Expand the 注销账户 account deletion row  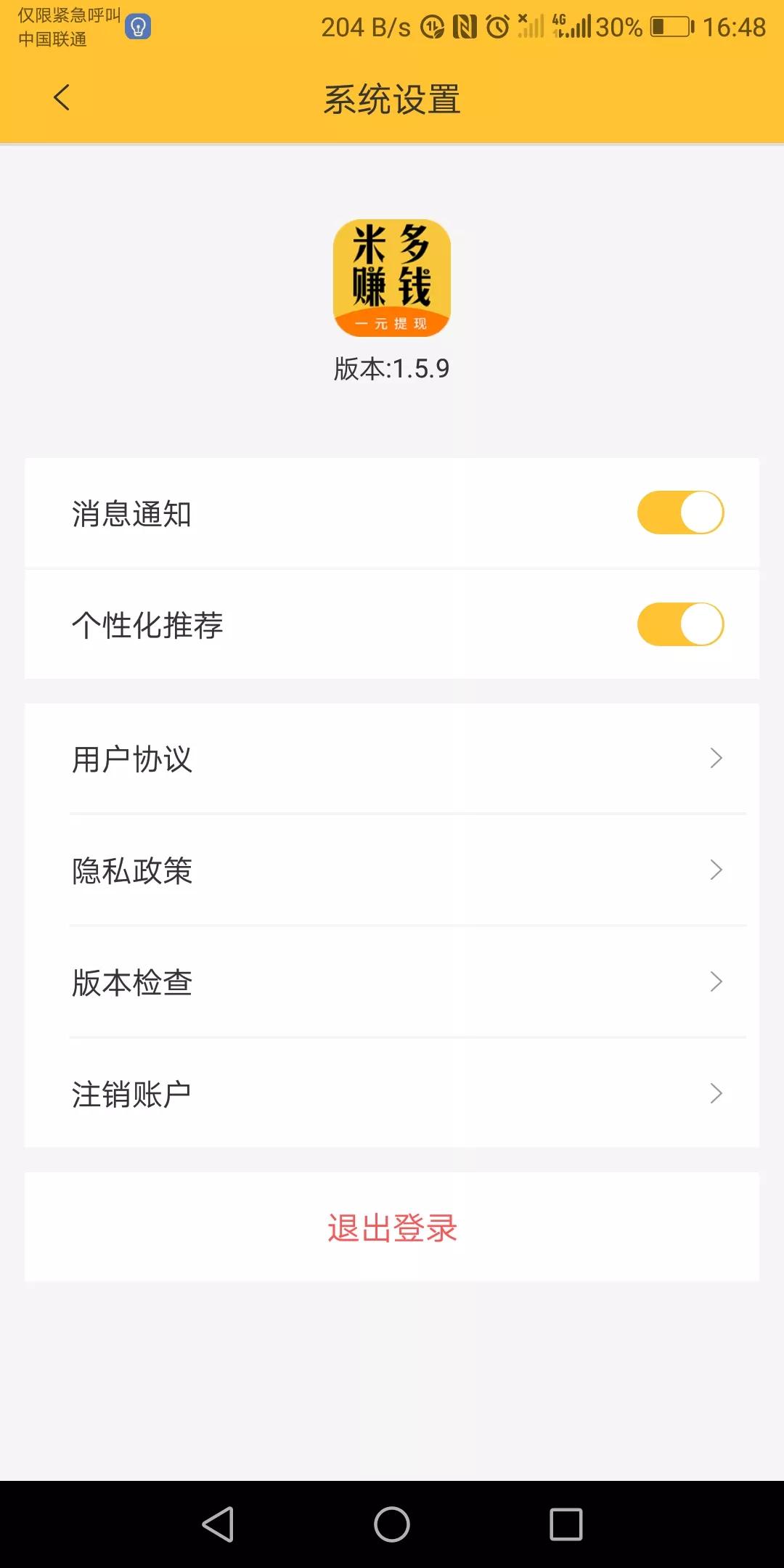[716, 1093]
